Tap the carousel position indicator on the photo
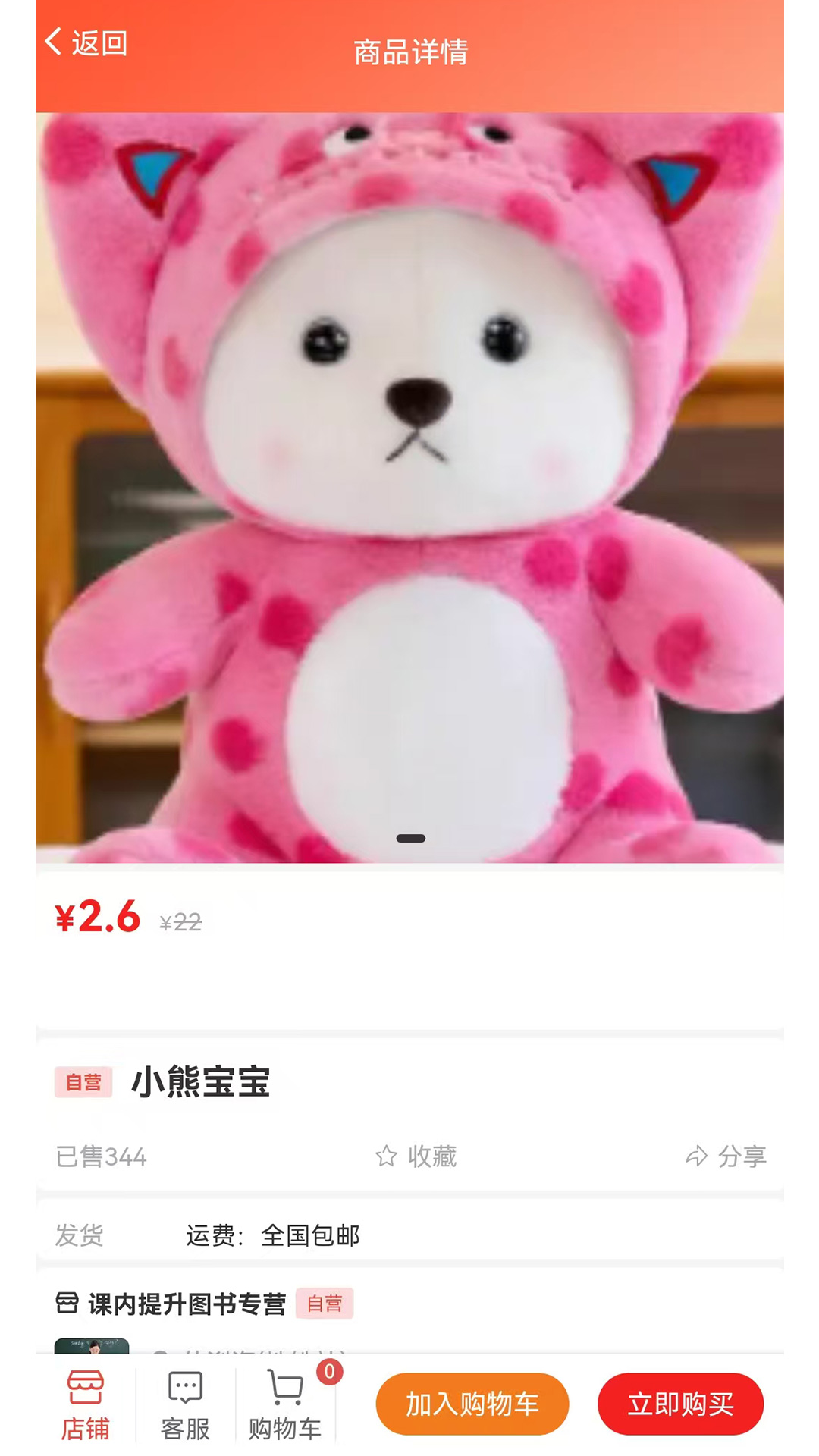The height and width of the screenshot is (1456, 819). tap(409, 837)
